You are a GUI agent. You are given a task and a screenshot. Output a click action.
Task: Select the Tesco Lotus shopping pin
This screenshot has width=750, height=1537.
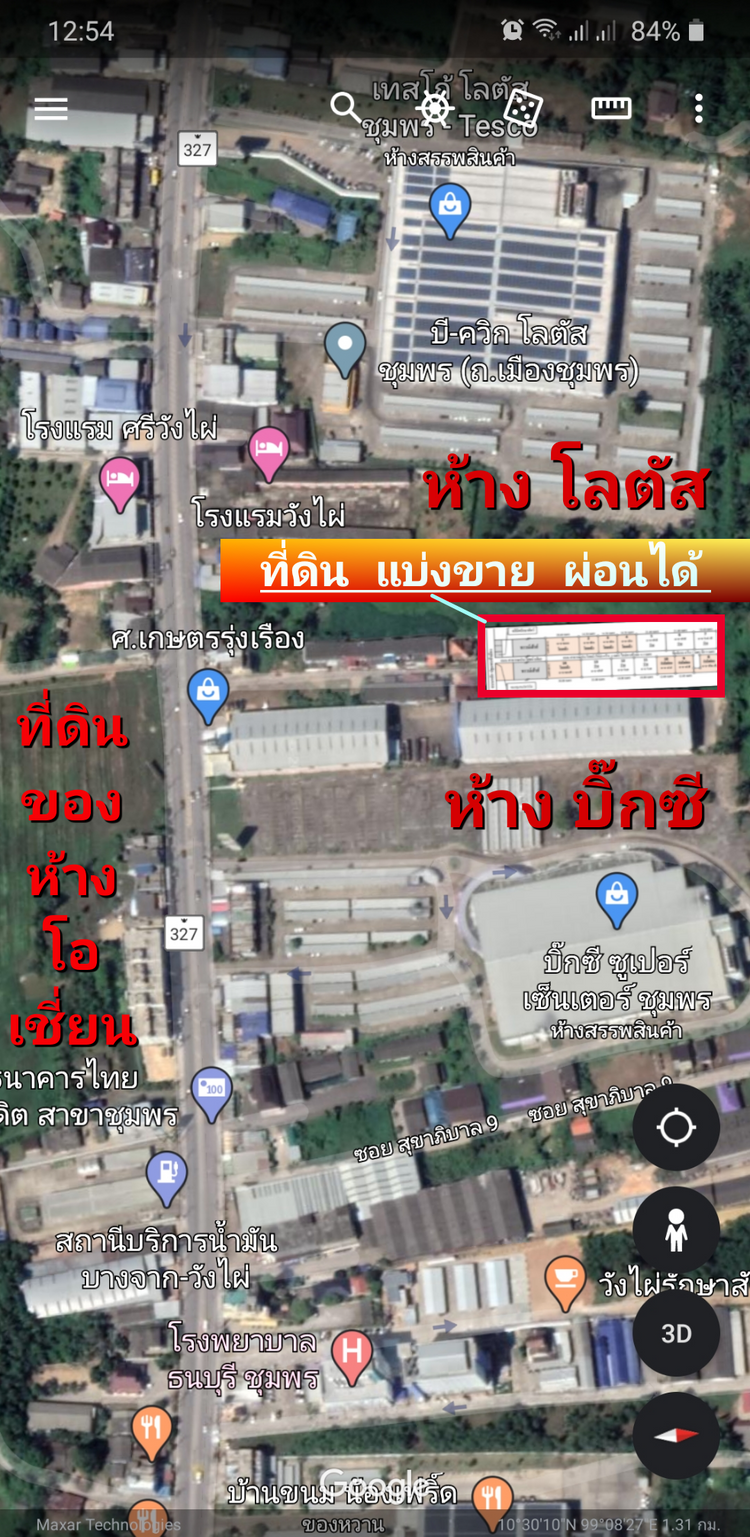coord(450,208)
